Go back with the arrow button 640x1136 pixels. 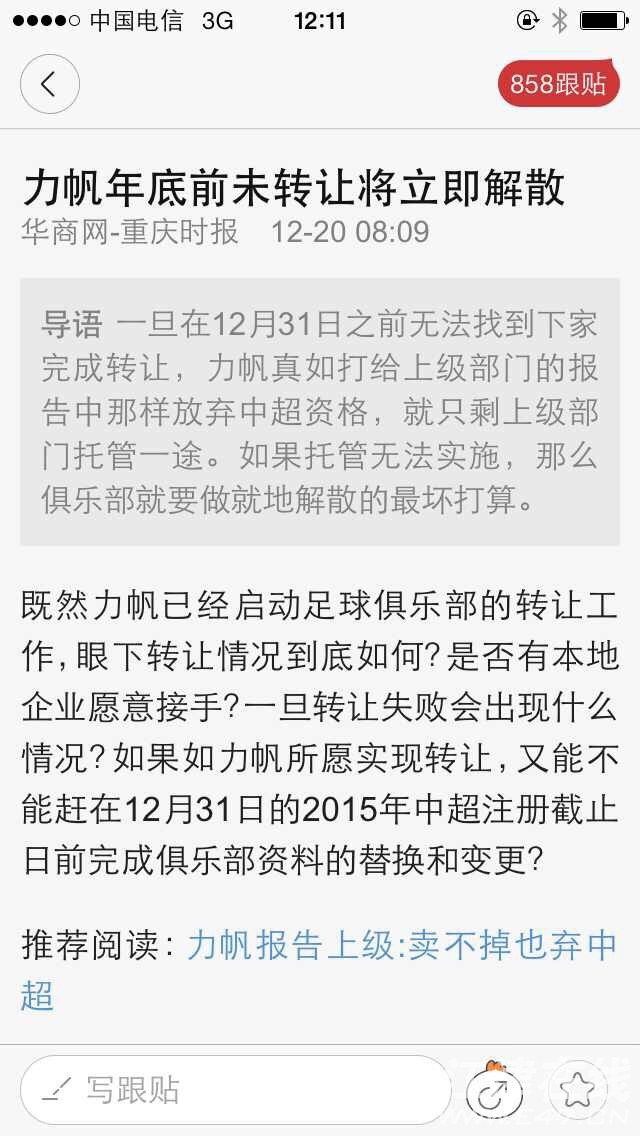(49, 84)
